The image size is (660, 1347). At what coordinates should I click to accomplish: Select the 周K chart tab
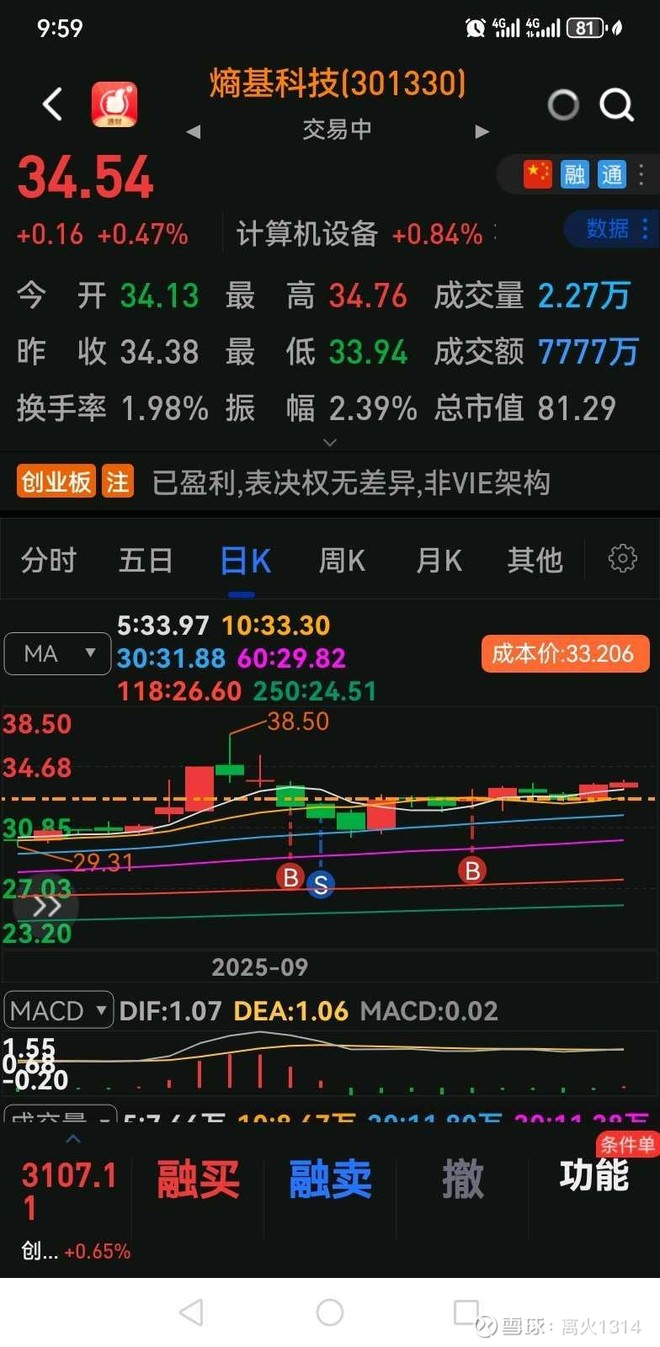click(342, 560)
